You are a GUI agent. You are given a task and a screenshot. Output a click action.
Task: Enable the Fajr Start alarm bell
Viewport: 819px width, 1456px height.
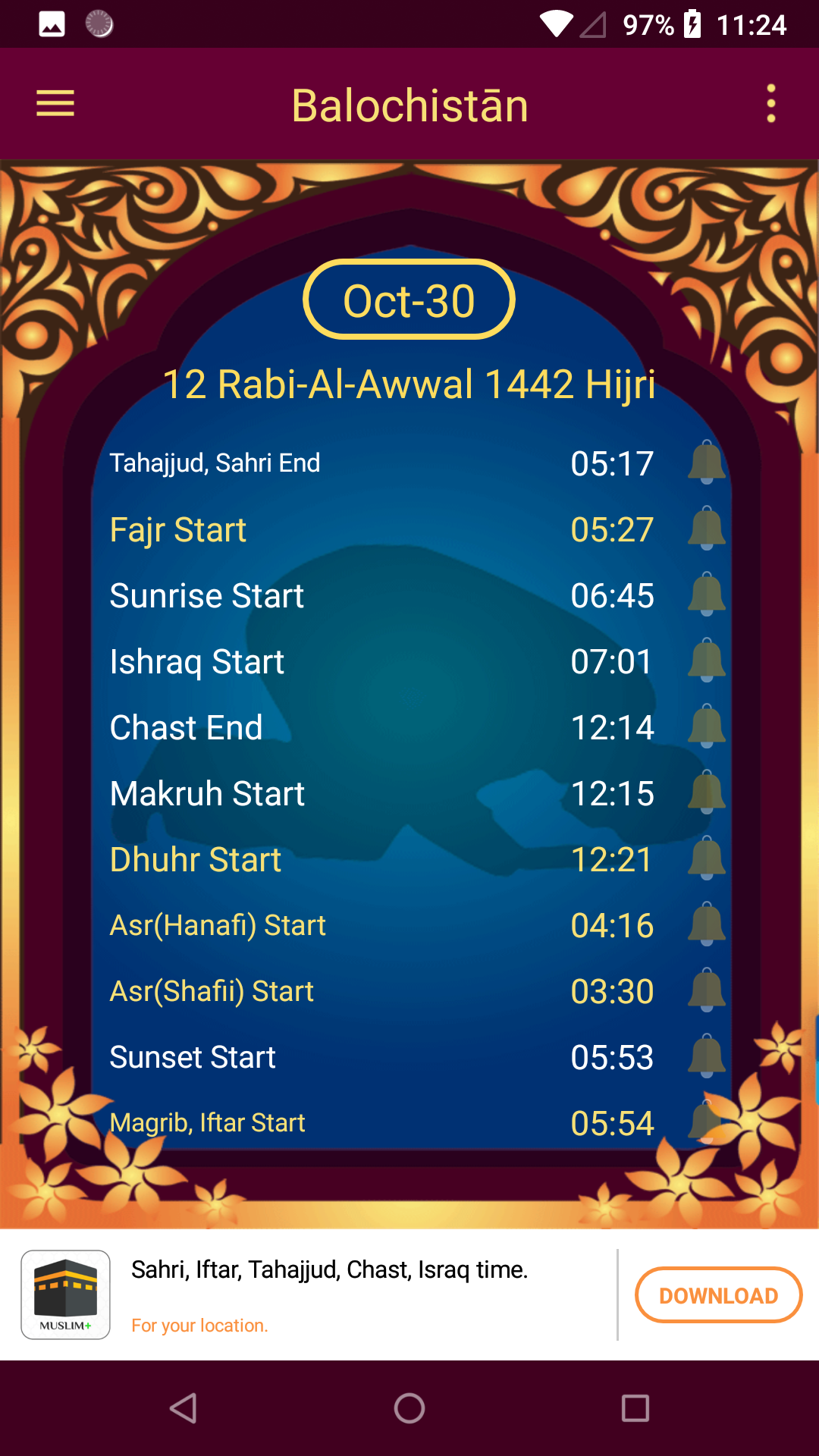[706, 528]
